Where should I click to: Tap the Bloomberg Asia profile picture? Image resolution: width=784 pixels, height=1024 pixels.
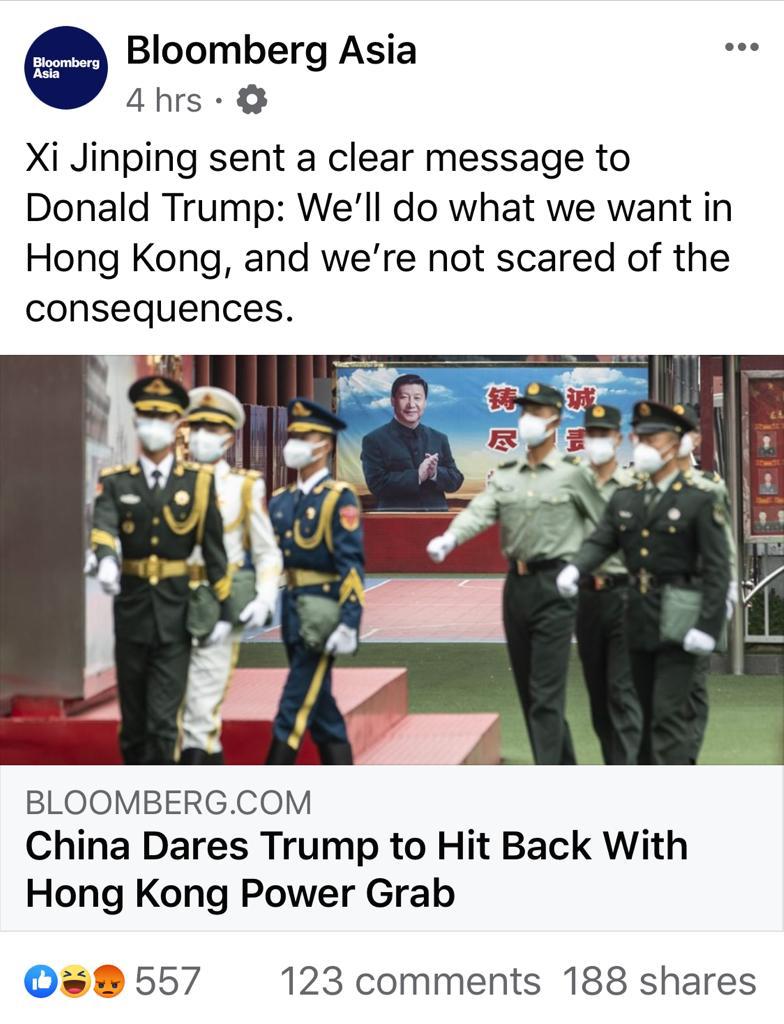click(x=66, y=67)
